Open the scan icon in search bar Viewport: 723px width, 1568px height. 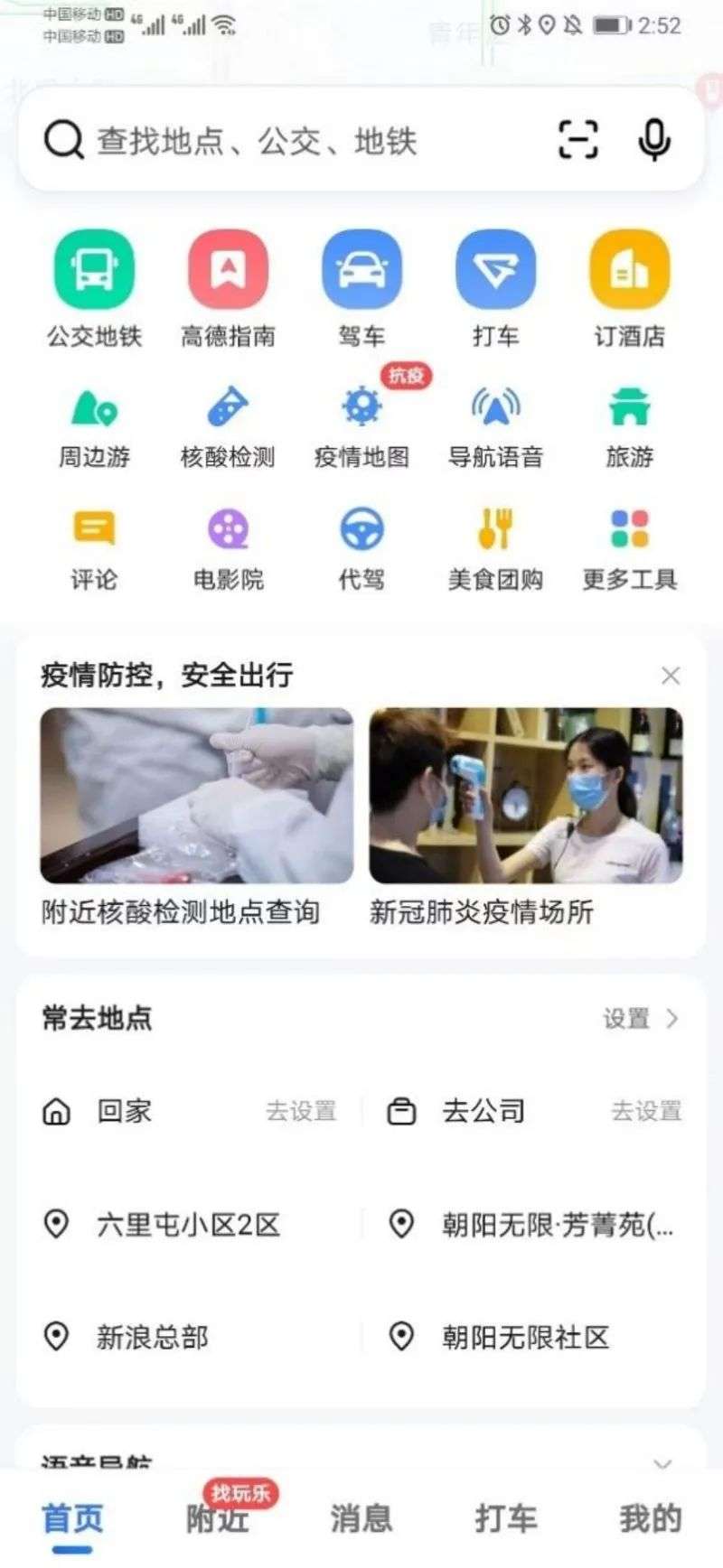[577, 140]
